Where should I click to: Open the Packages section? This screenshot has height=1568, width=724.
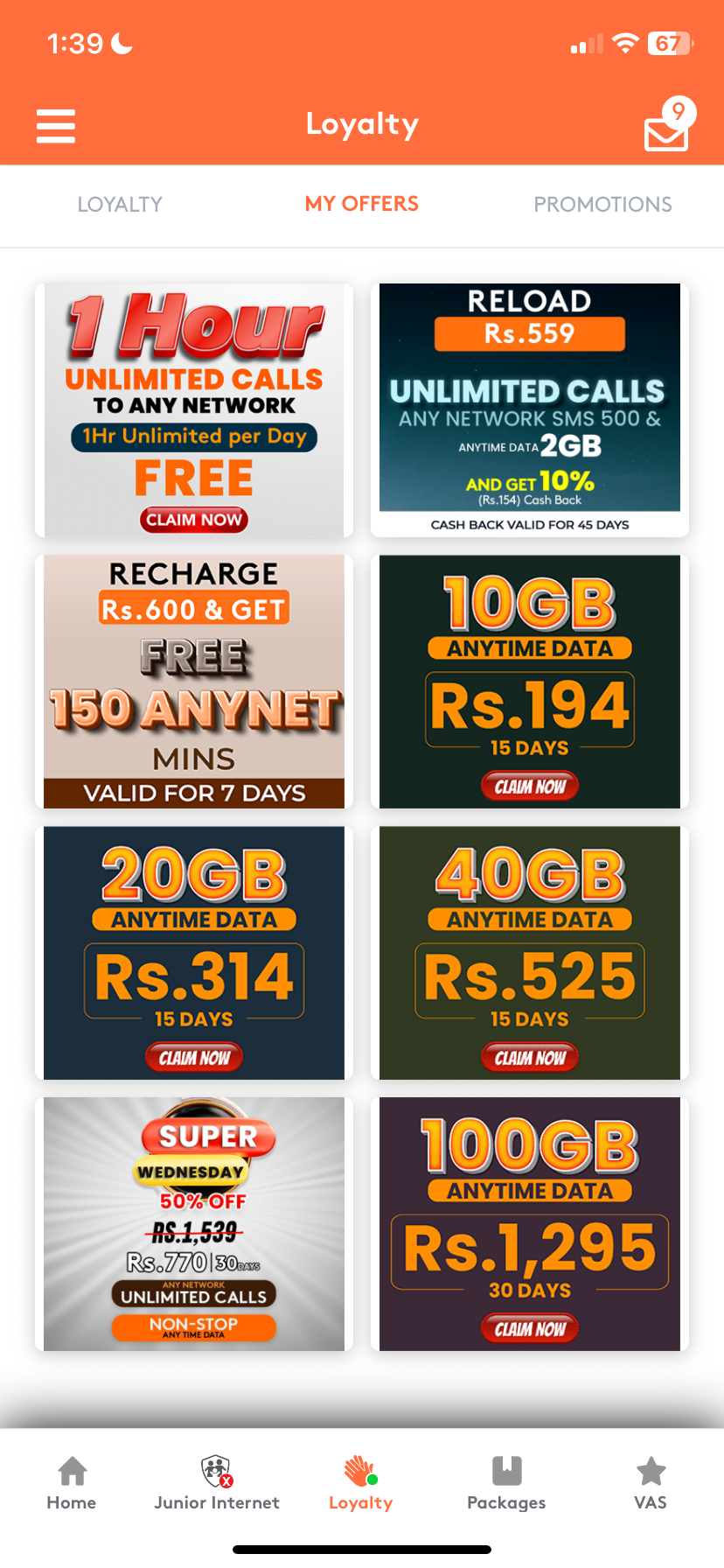click(x=506, y=1483)
